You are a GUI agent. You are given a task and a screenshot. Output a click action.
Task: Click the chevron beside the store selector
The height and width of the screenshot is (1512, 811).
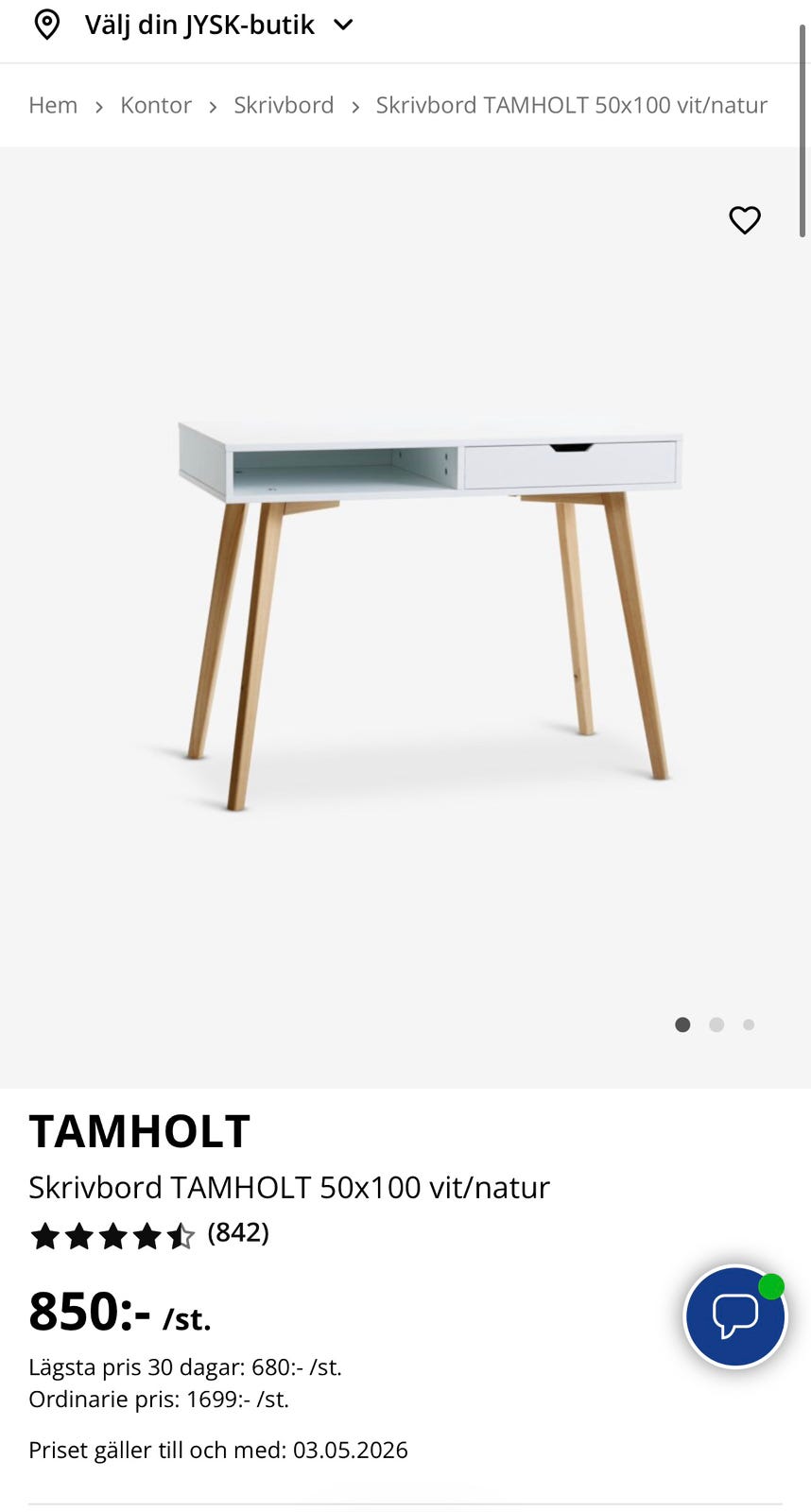(343, 25)
